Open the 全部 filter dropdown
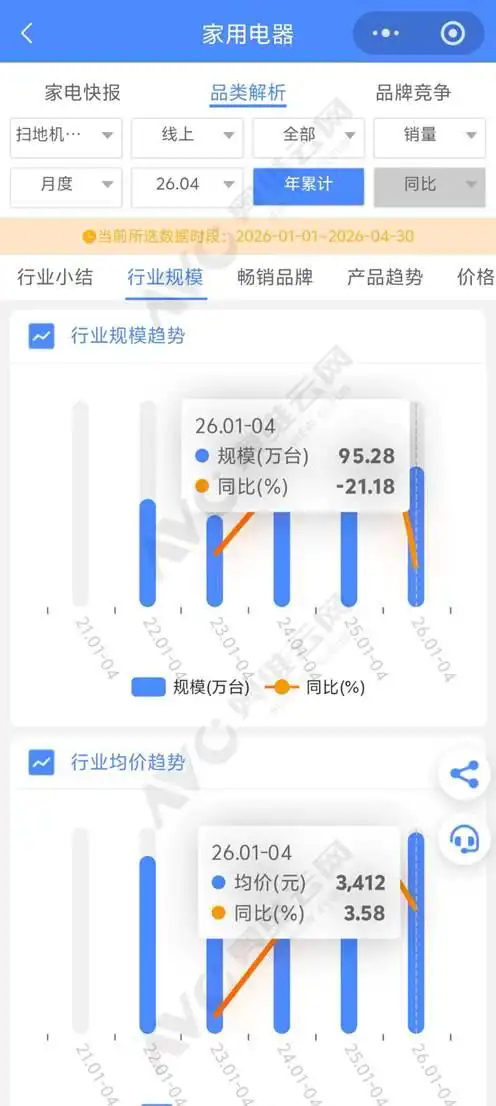This screenshot has width=496, height=1106. tap(308, 138)
